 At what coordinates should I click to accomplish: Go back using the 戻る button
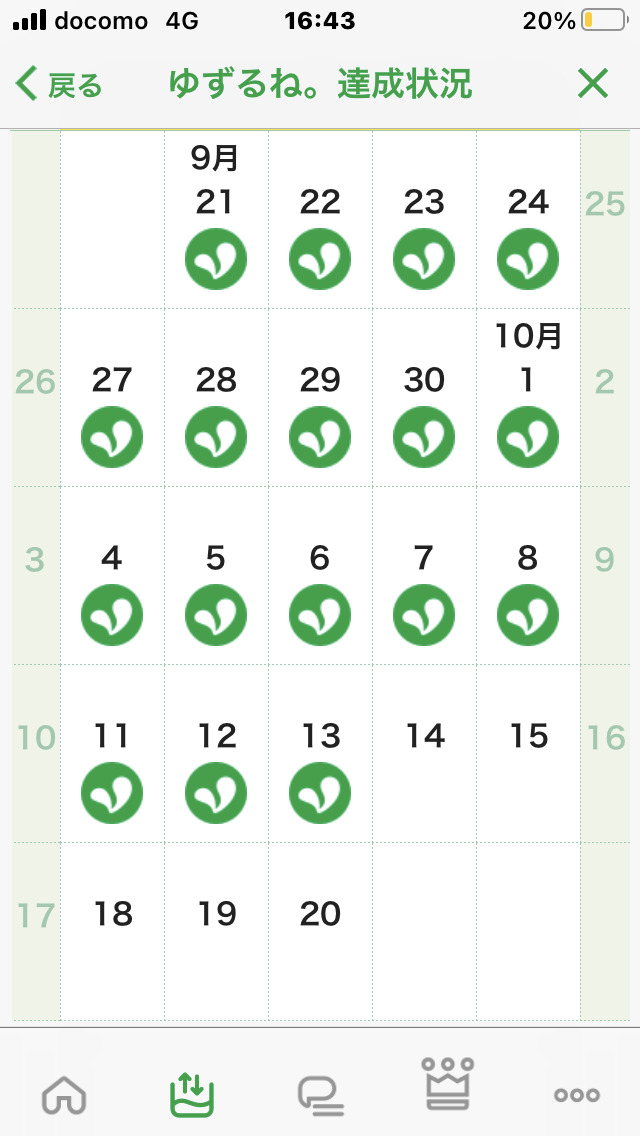click(x=60, y=85)
